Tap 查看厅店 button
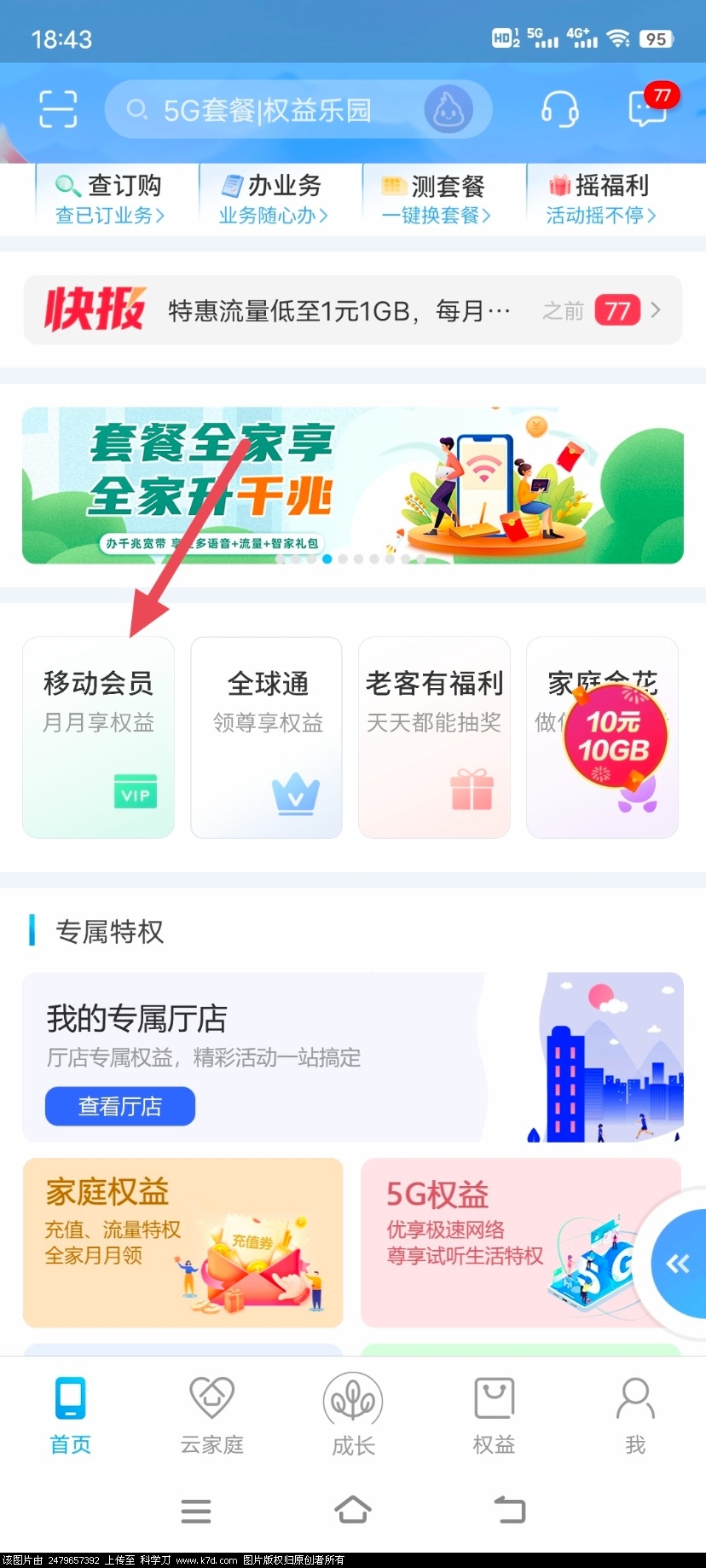The height and width of the screenshot is (1568, 706). 120,1106
